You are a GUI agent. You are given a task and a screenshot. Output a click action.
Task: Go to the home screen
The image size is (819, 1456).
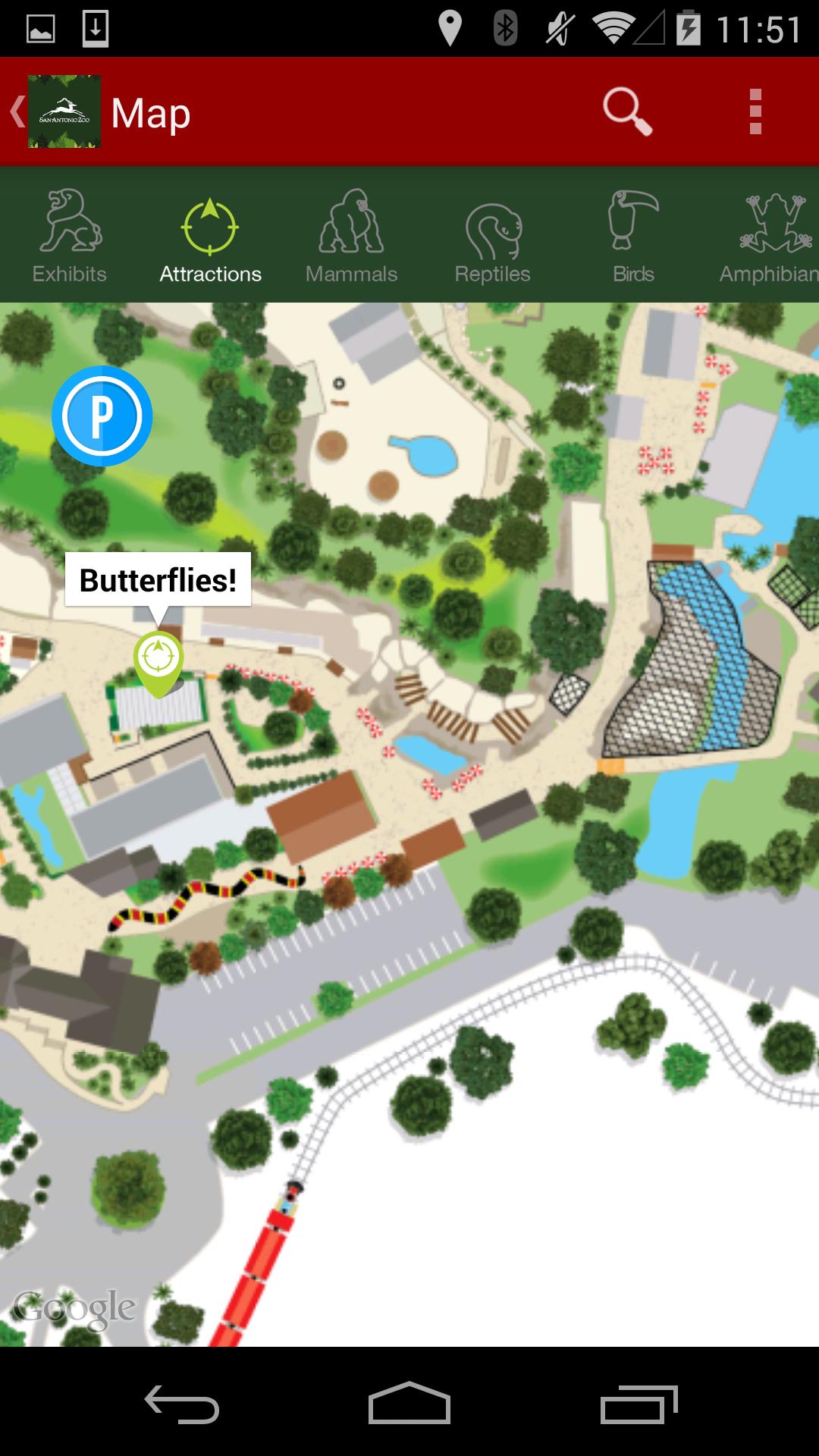click(x=409, y=1404)
